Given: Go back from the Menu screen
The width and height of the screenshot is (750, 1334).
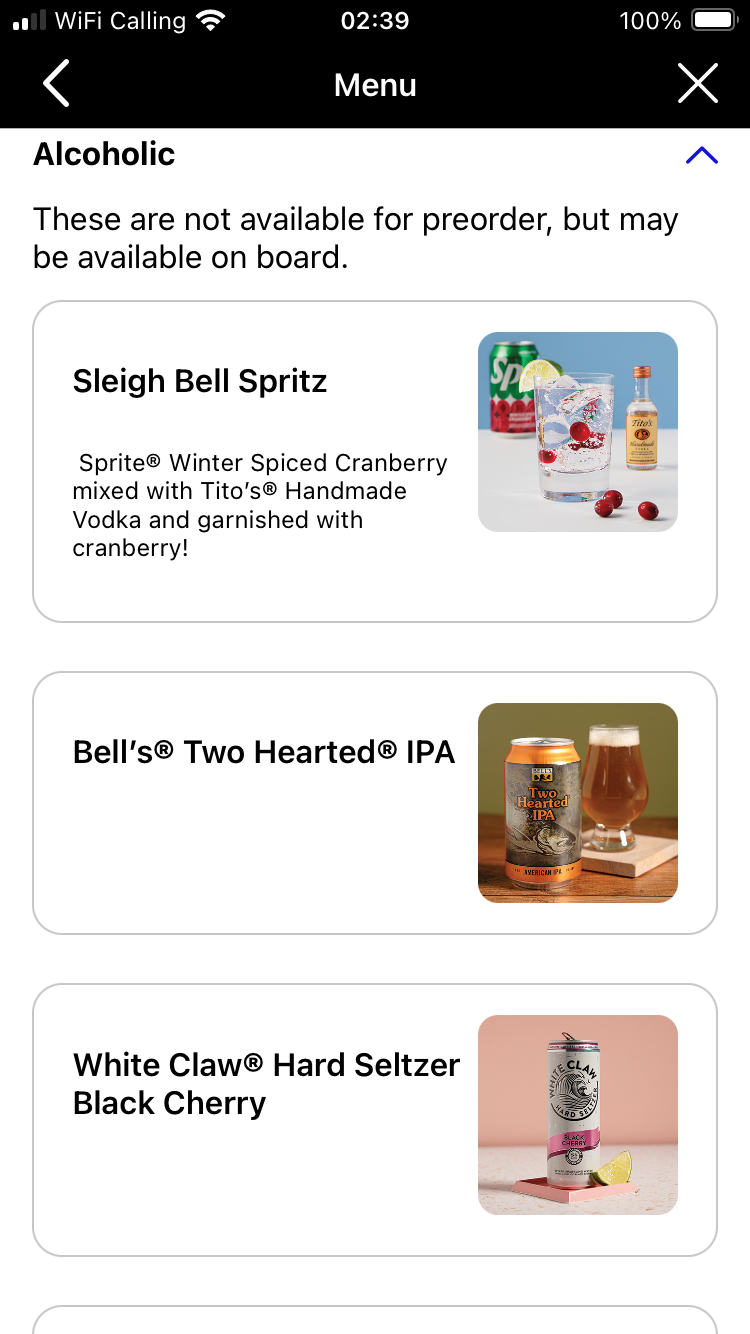Looking at the screenshot, I should coord(57,84).
